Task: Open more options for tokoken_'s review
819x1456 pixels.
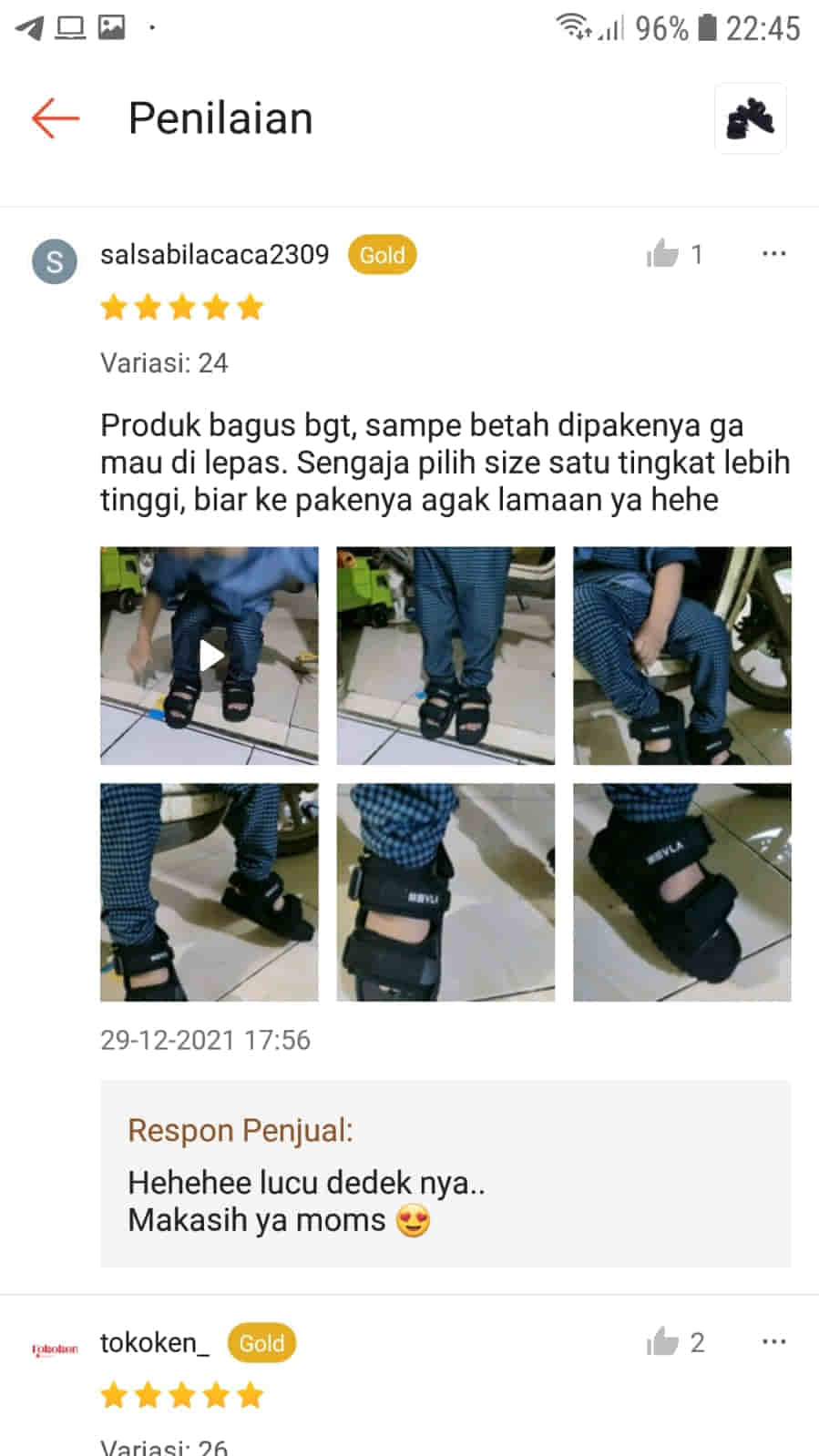Action: pos(773,1342)
